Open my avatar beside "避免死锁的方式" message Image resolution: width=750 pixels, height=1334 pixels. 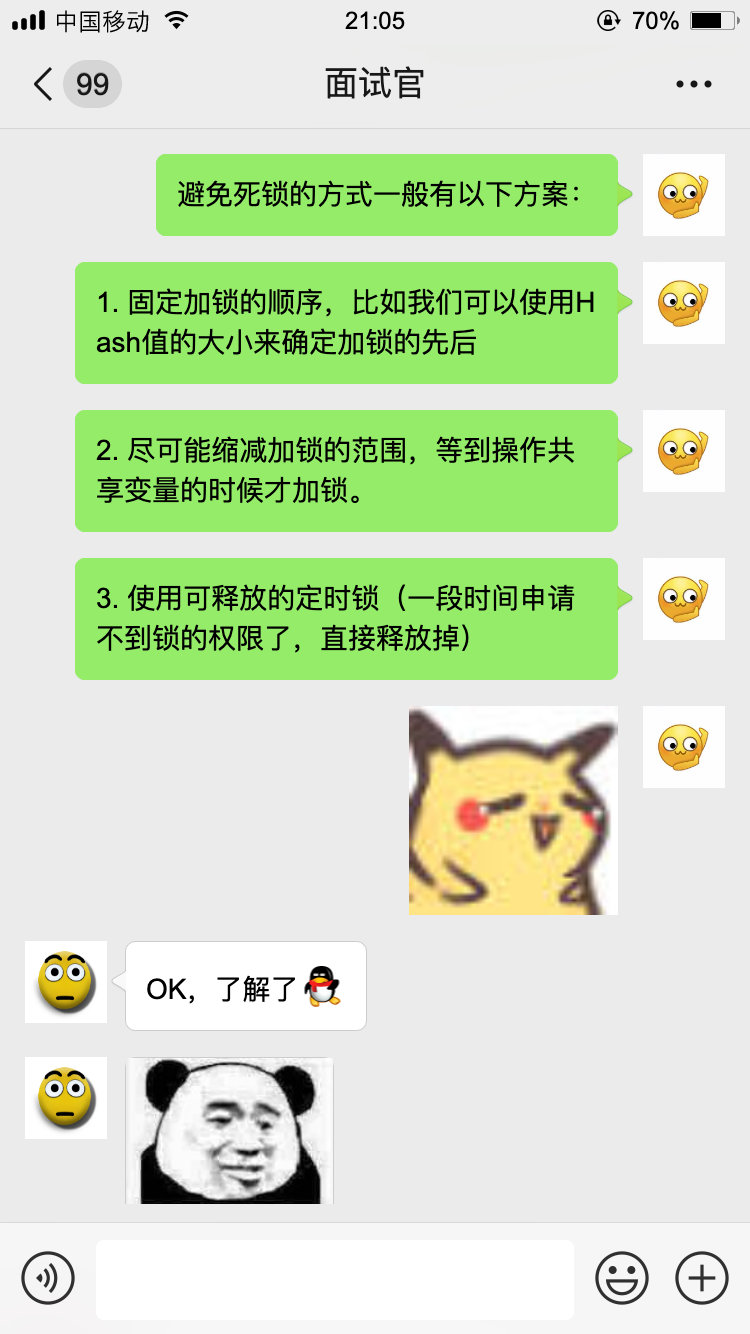pos(683,195)
